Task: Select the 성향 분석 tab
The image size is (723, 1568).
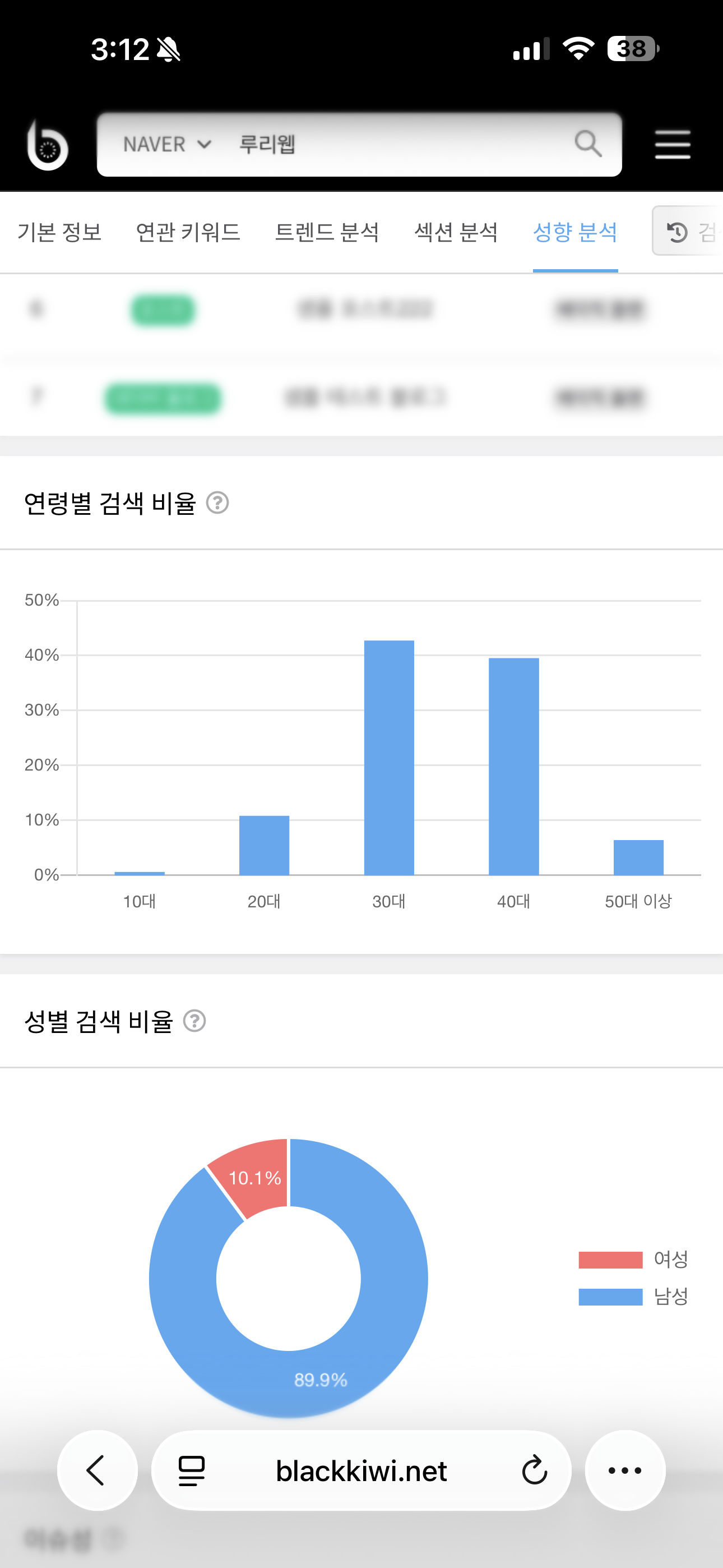Action: [x=575, y=232]
